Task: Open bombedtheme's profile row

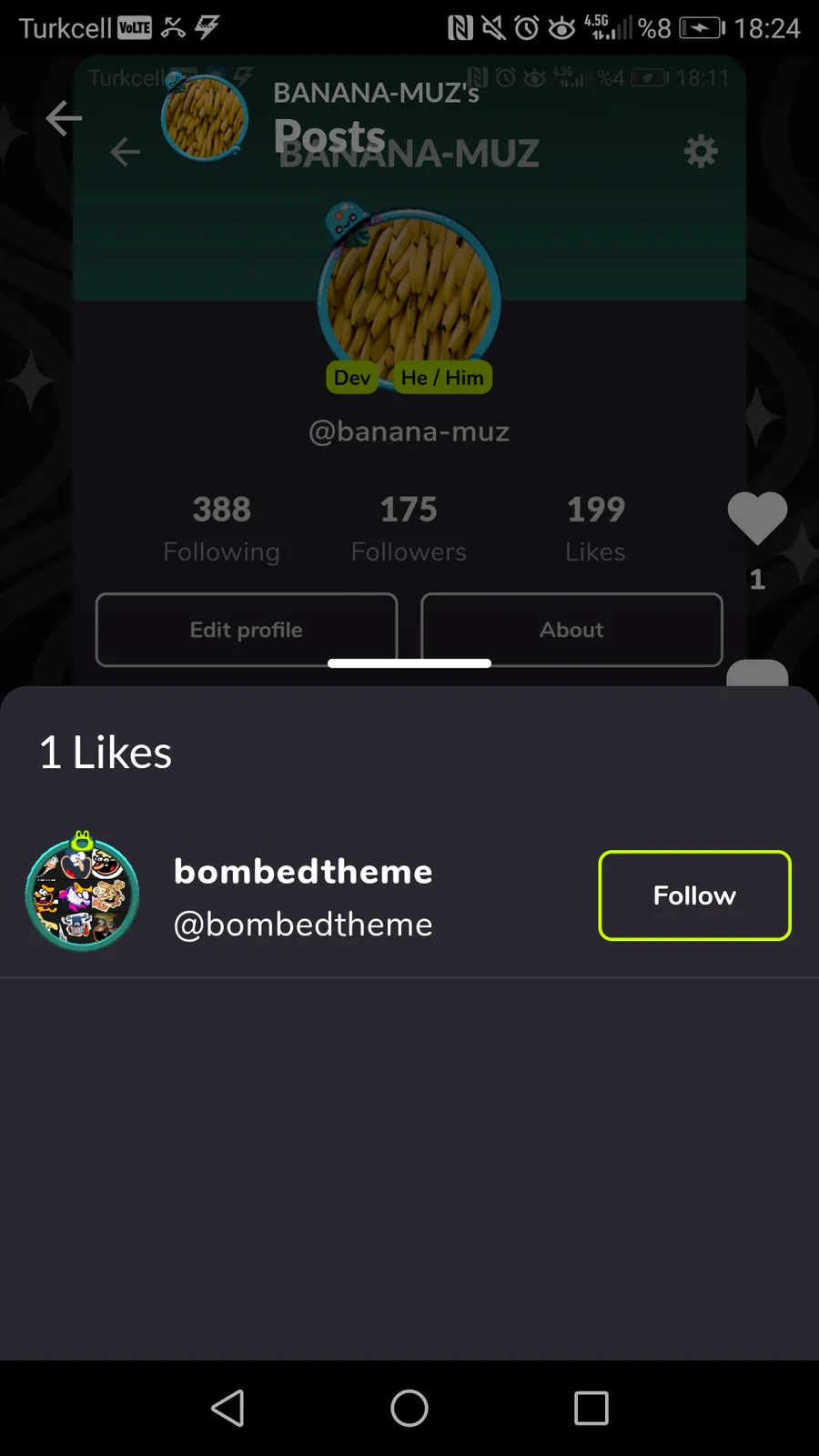Action: [409, 895]
